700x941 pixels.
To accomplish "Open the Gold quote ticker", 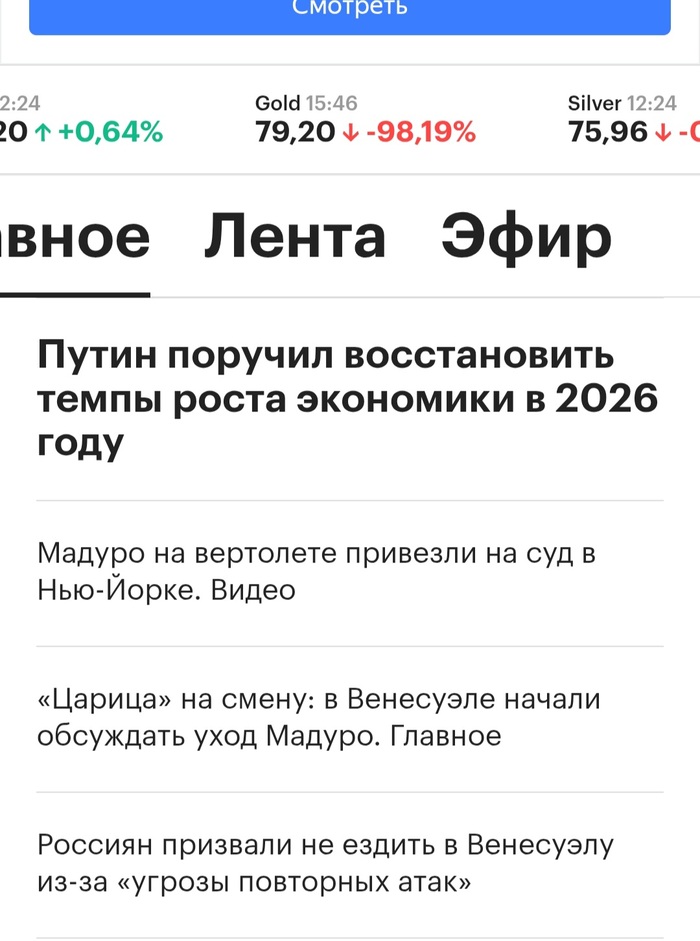I will point(365,118).
